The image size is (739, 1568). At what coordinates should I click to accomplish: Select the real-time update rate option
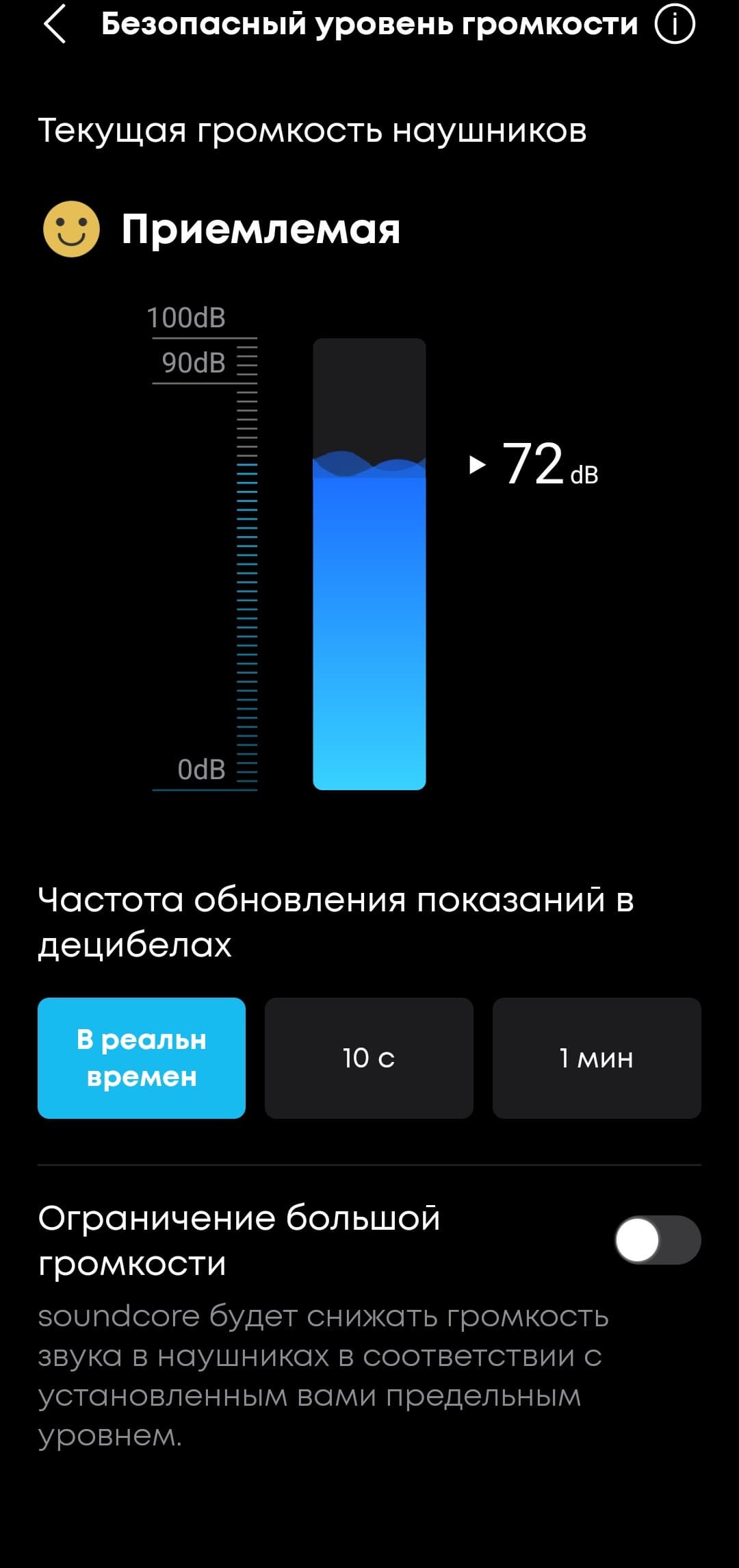pyautogui.click(x=142, y=1058)
